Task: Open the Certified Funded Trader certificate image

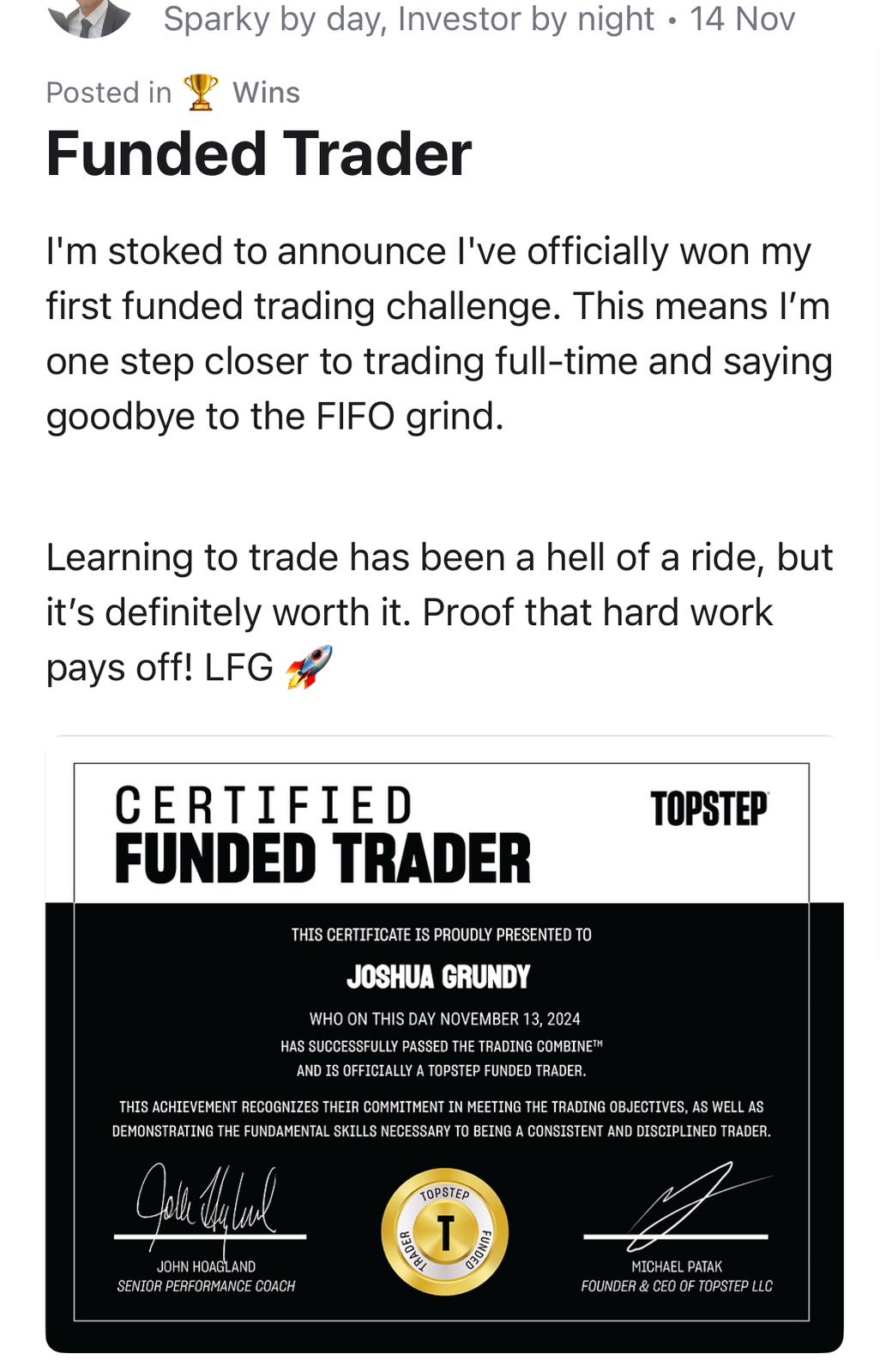Action: coord(443,1044)
